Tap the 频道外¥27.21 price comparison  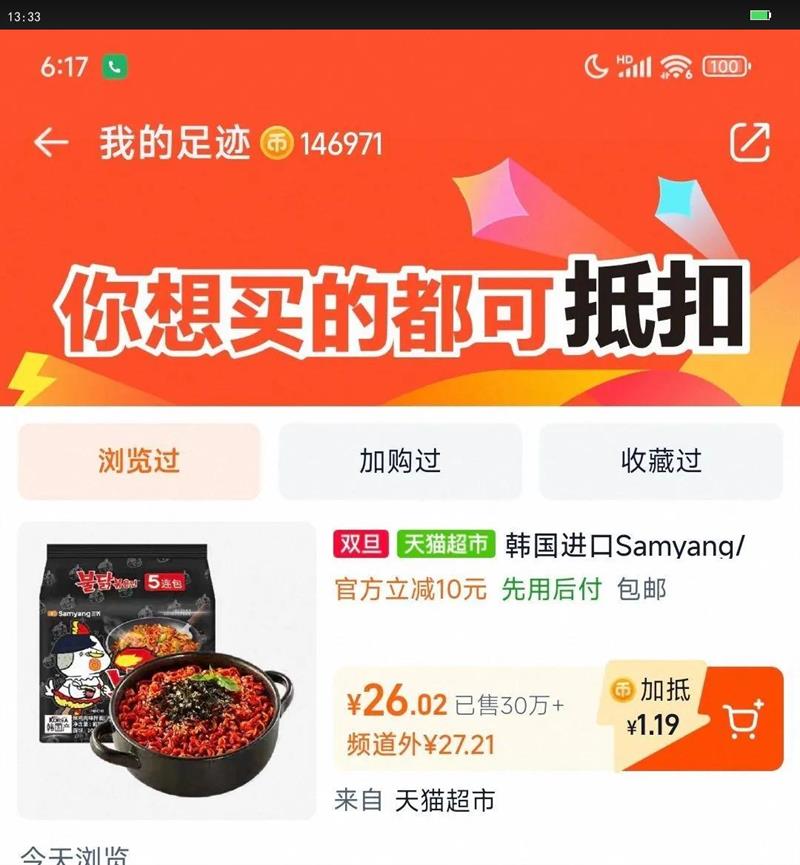tap(420, 742)
